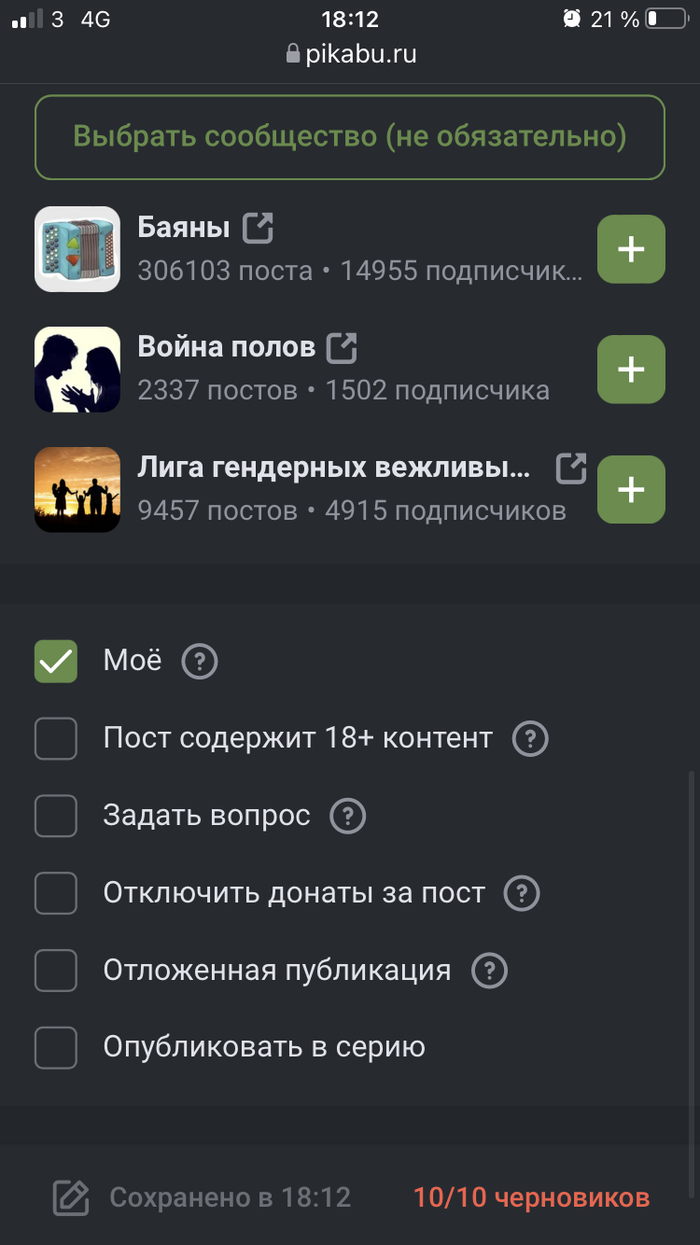Uncheck the Моё checkbox
Screen dimensions: 700x1245
tap(56, 661)
